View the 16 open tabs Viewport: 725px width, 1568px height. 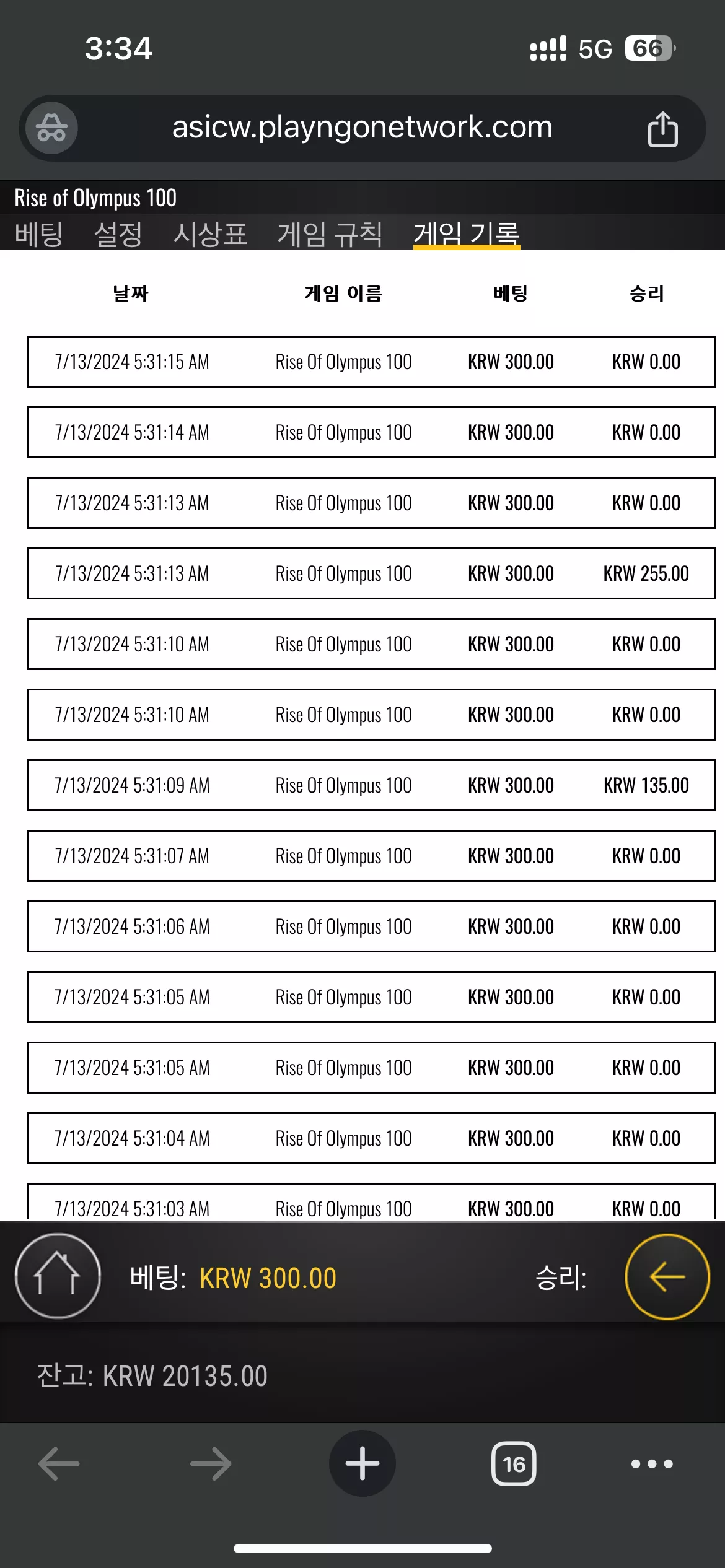coord(514,1464)
